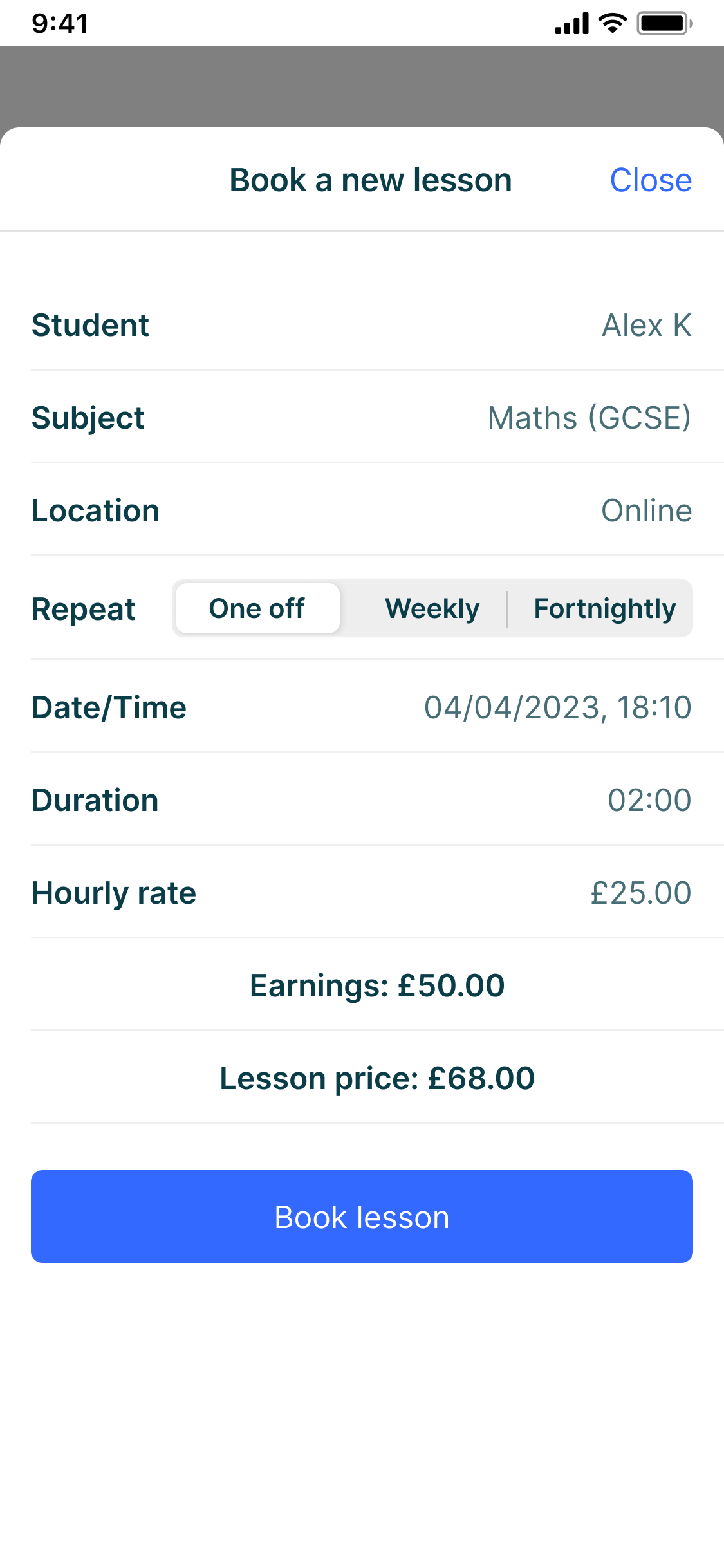
Task: Select the Weekly repeat option
Action: pos(431,608)
